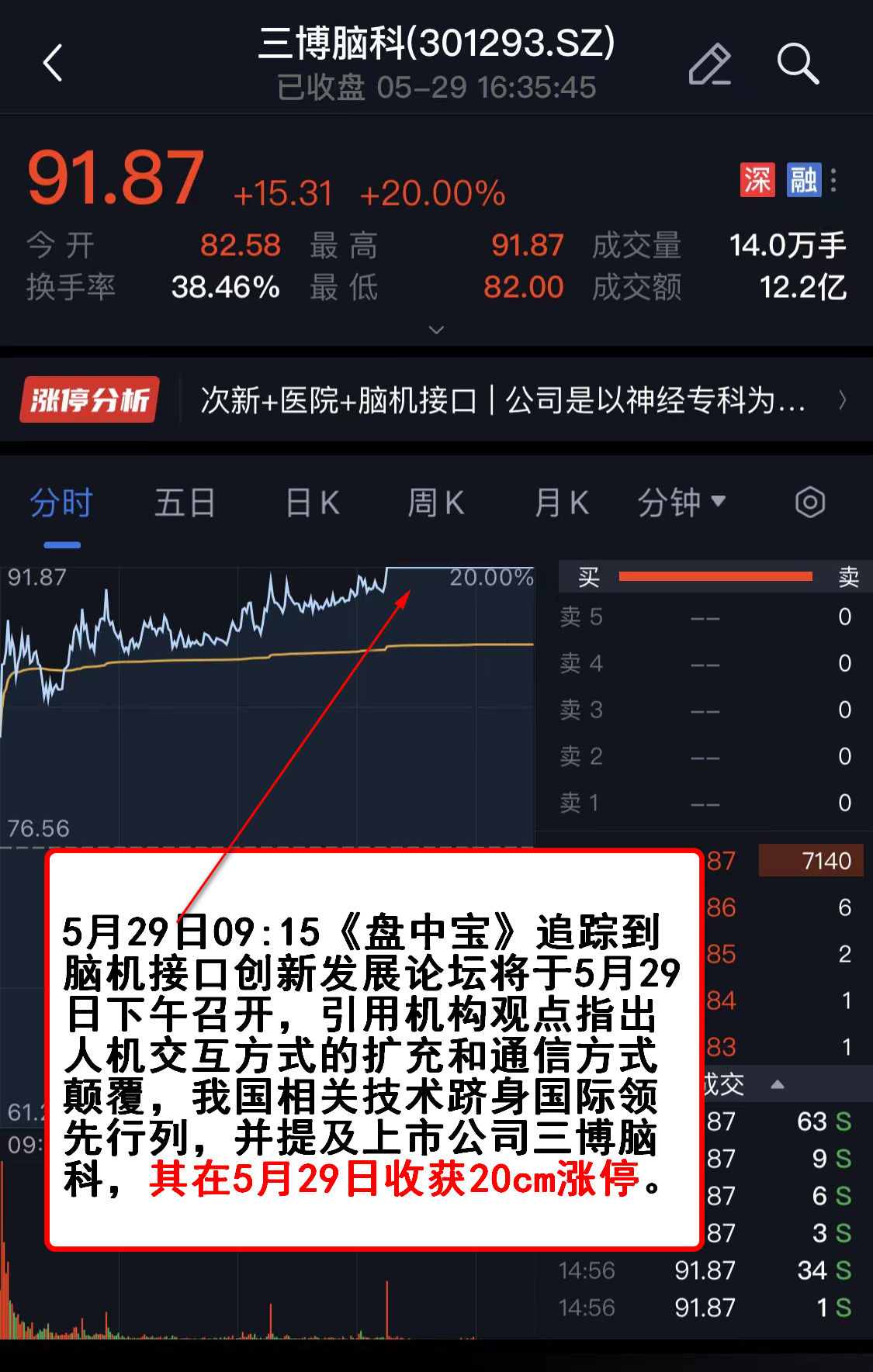Screen dimensions: 873x1372
Task: Expand more quote details chevron
Action: (437, 330)
